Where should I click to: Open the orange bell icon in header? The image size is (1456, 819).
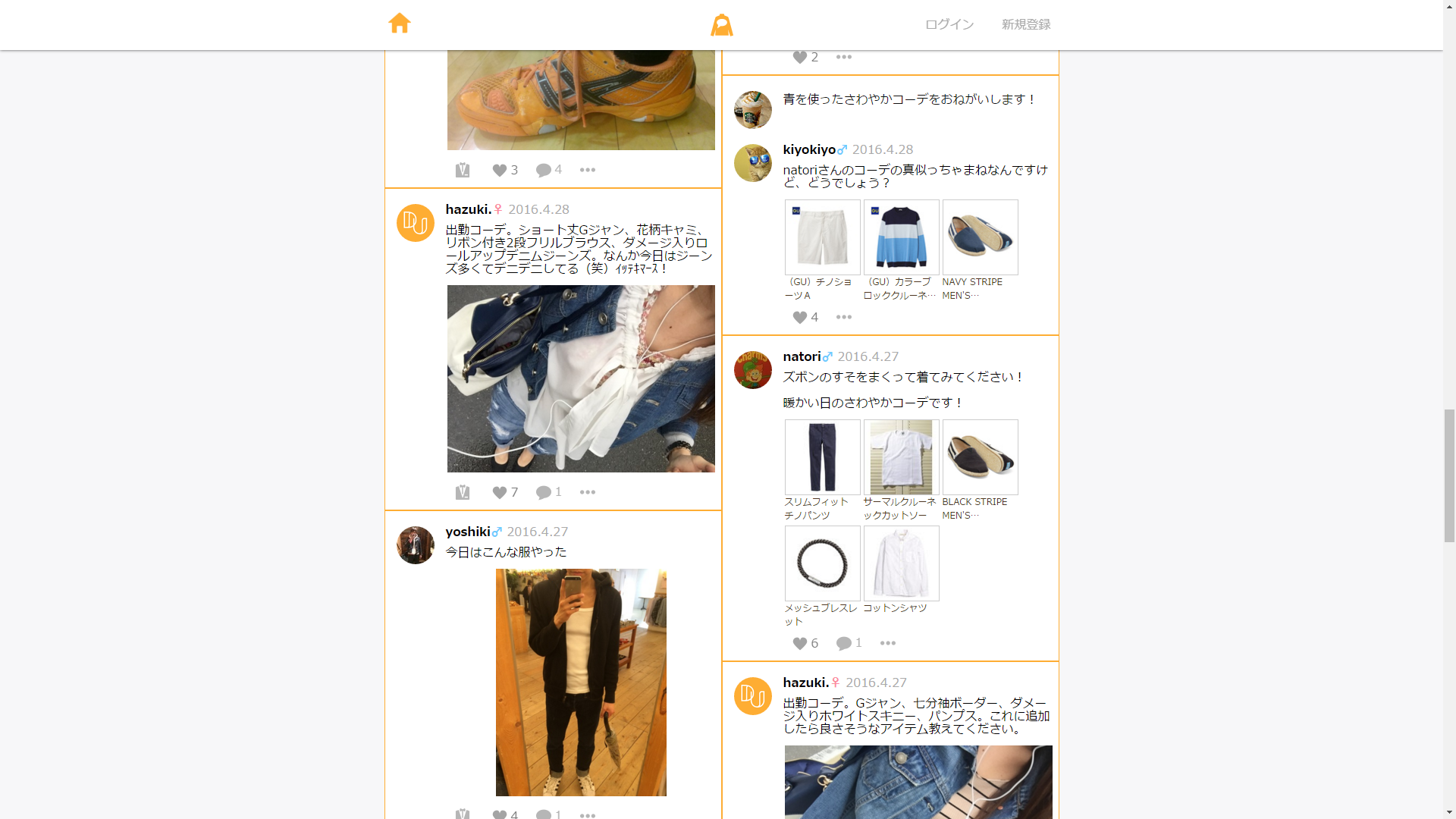click(721, 25)
